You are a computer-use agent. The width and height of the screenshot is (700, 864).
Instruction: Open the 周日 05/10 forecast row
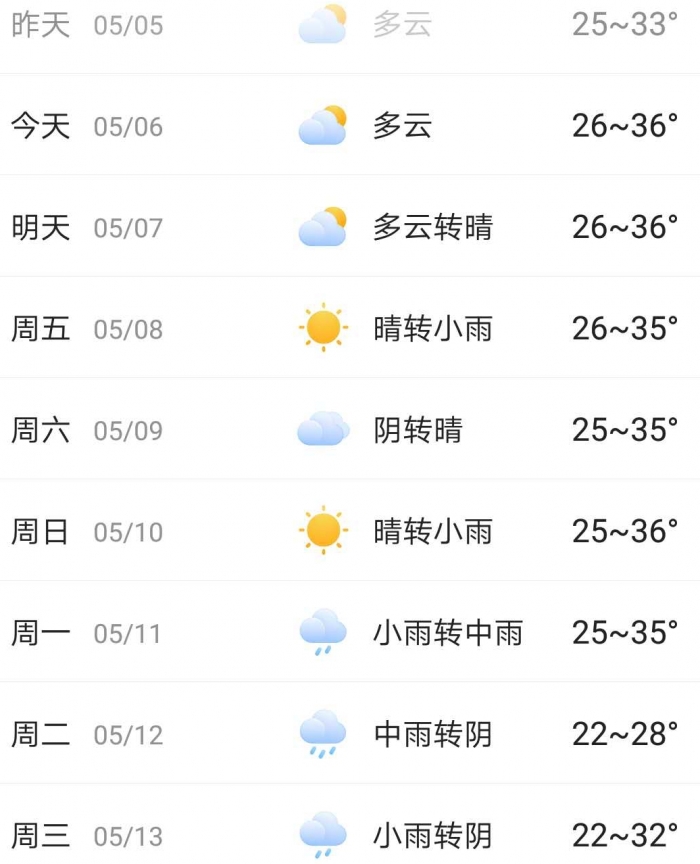click(350, 531)
